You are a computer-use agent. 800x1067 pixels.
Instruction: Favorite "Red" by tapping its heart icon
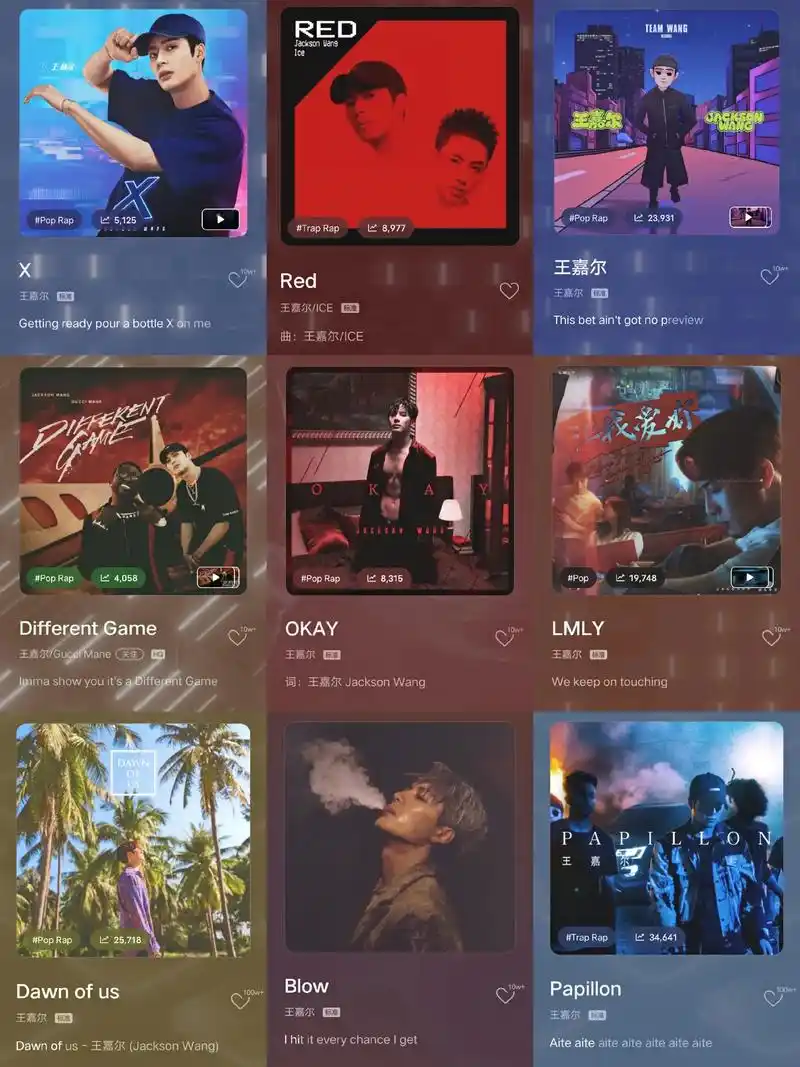point(509,291)
